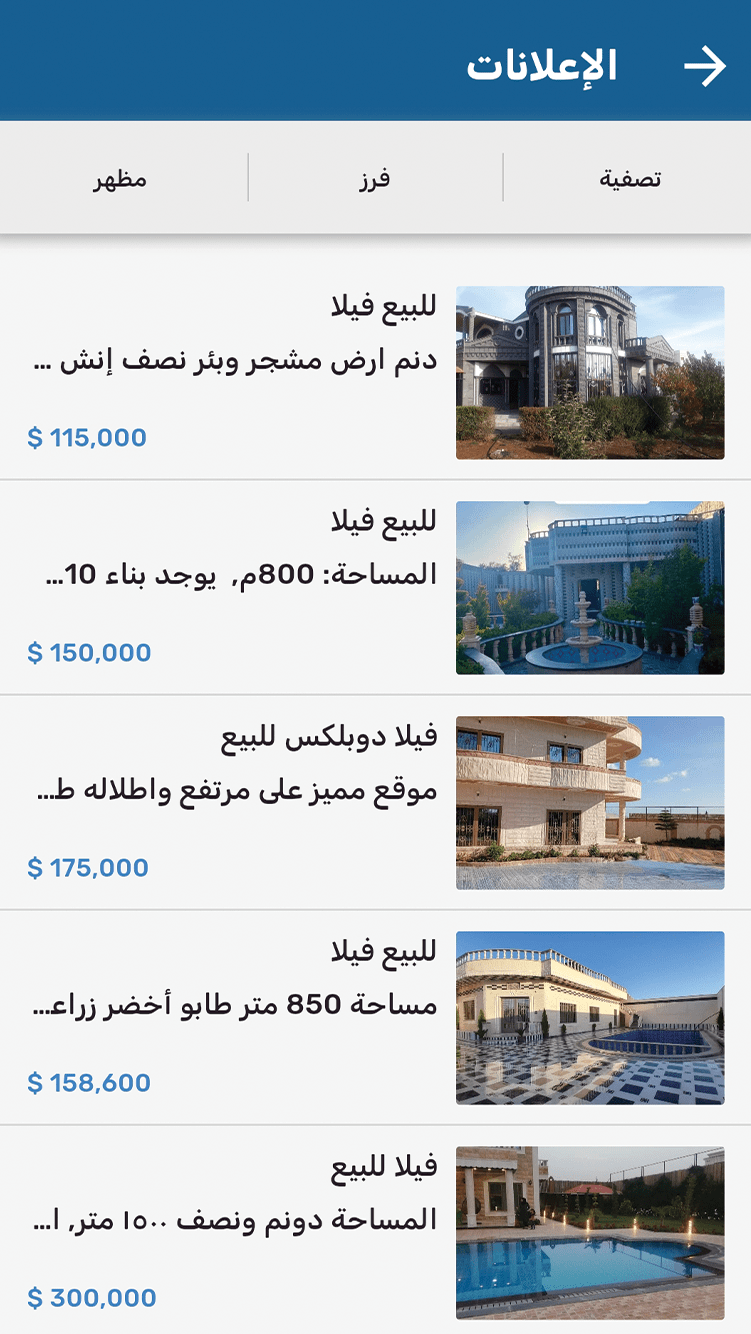Open the villa listing priced $ 300,000
Image resolution: width=751 pixels, height=1334 pixels.
(x=375, y=1232)
